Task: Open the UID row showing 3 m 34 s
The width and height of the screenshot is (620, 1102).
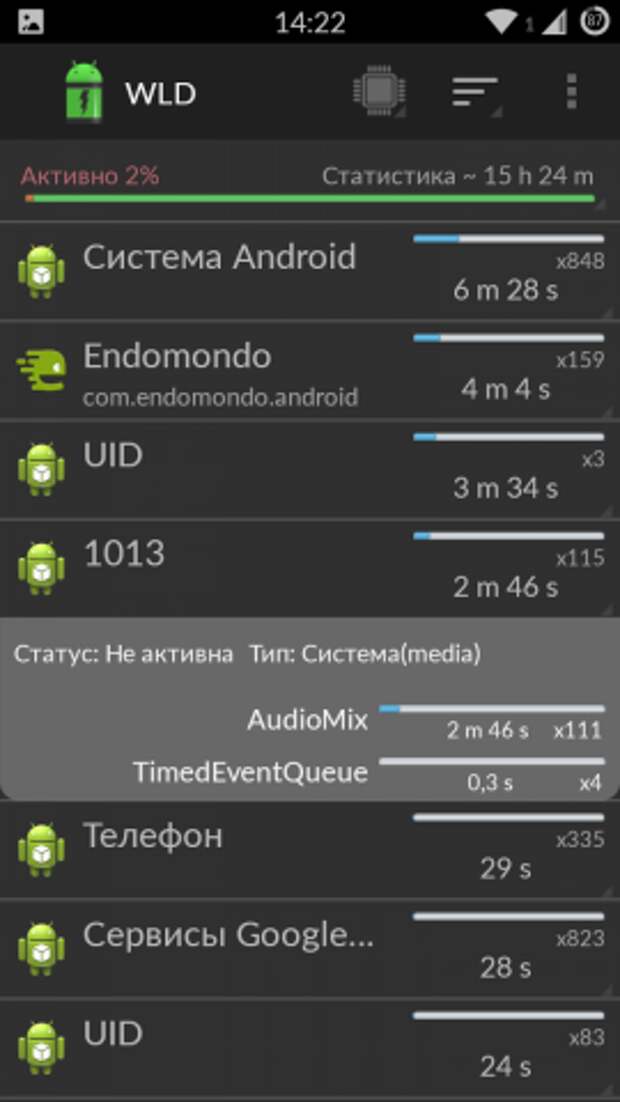Action: [x=310, y=470]
